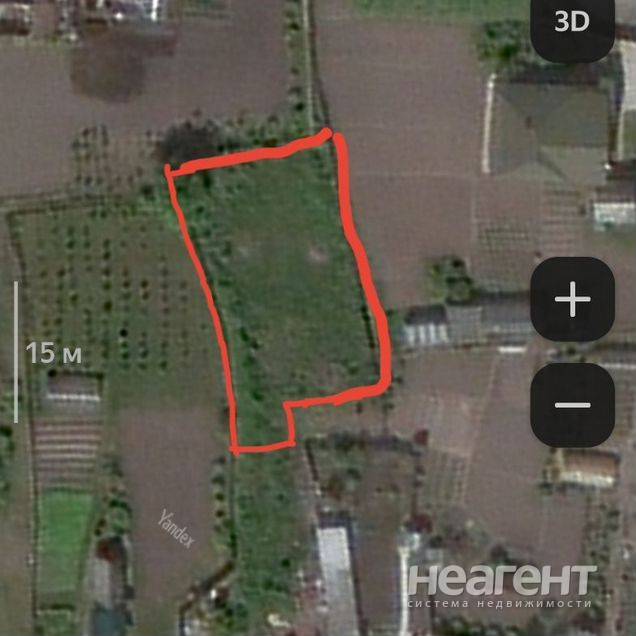Zoom out with the minus button

(572, 405)
